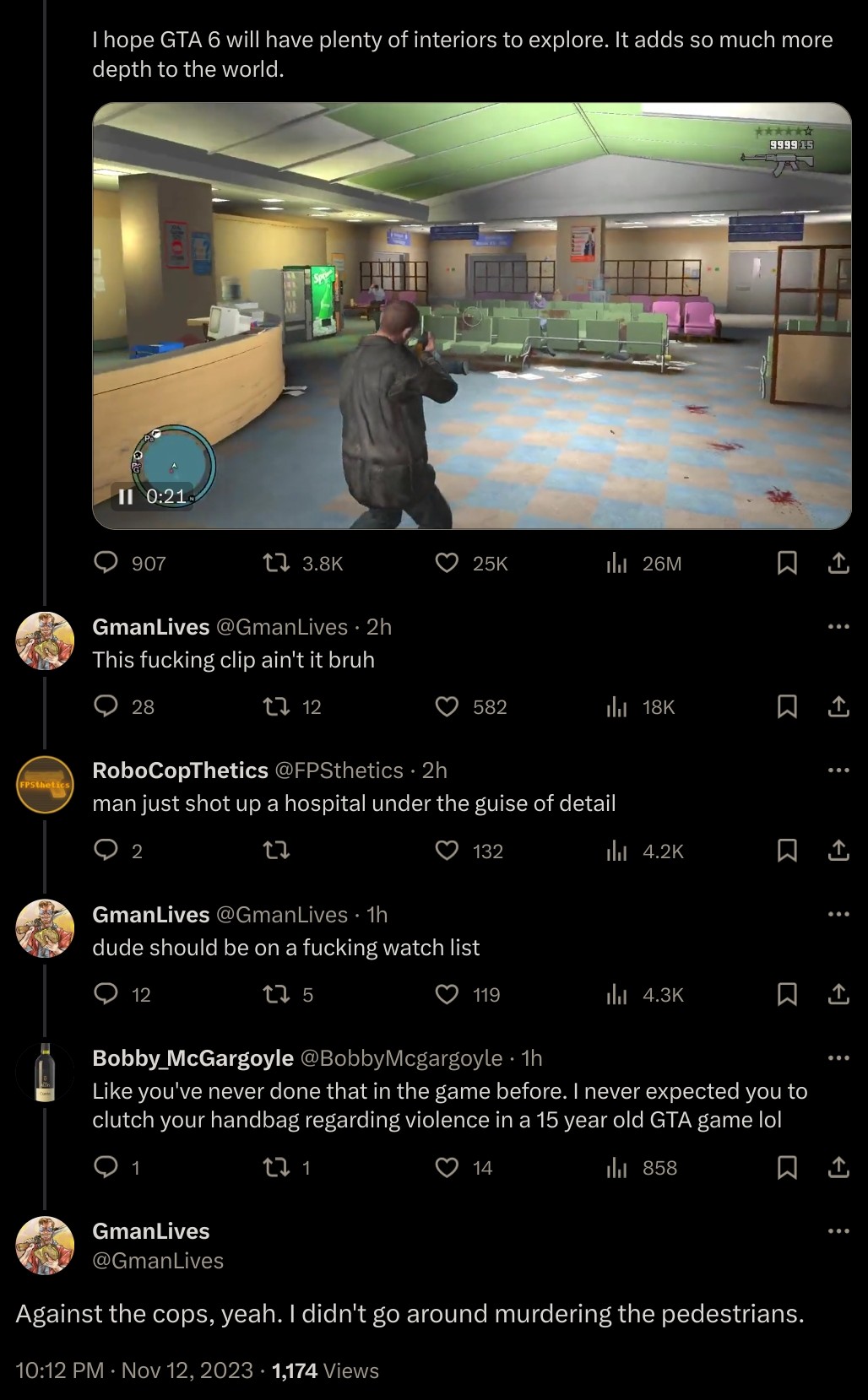The image size is (868, 1400).
Task: Bookmark Bobby_McGargoyle's reply
Action: click(x=787, y=1167)
